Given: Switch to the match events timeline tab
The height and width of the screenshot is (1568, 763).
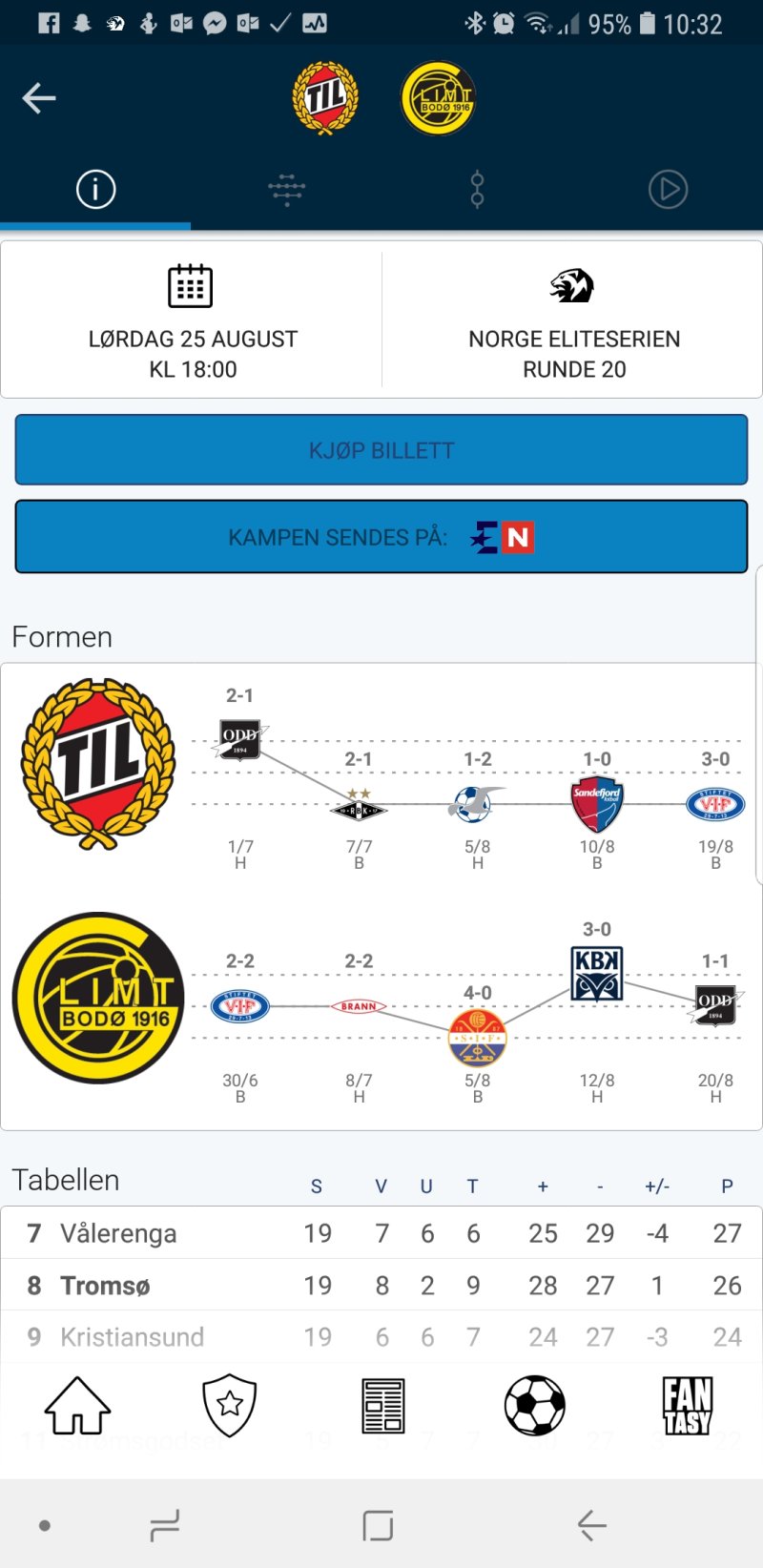Looking at the screenshot, I should (x=477, y=190).
